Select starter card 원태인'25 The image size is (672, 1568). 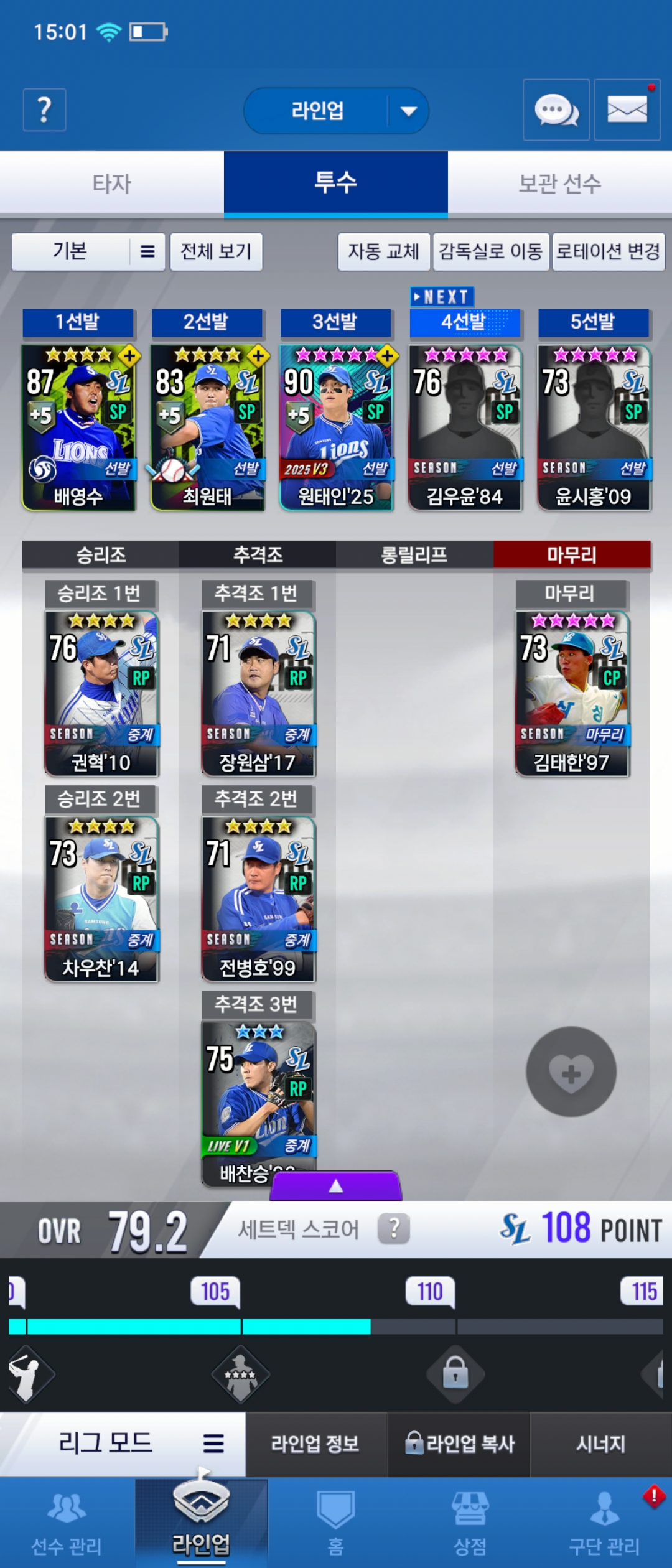coord(336,427)
